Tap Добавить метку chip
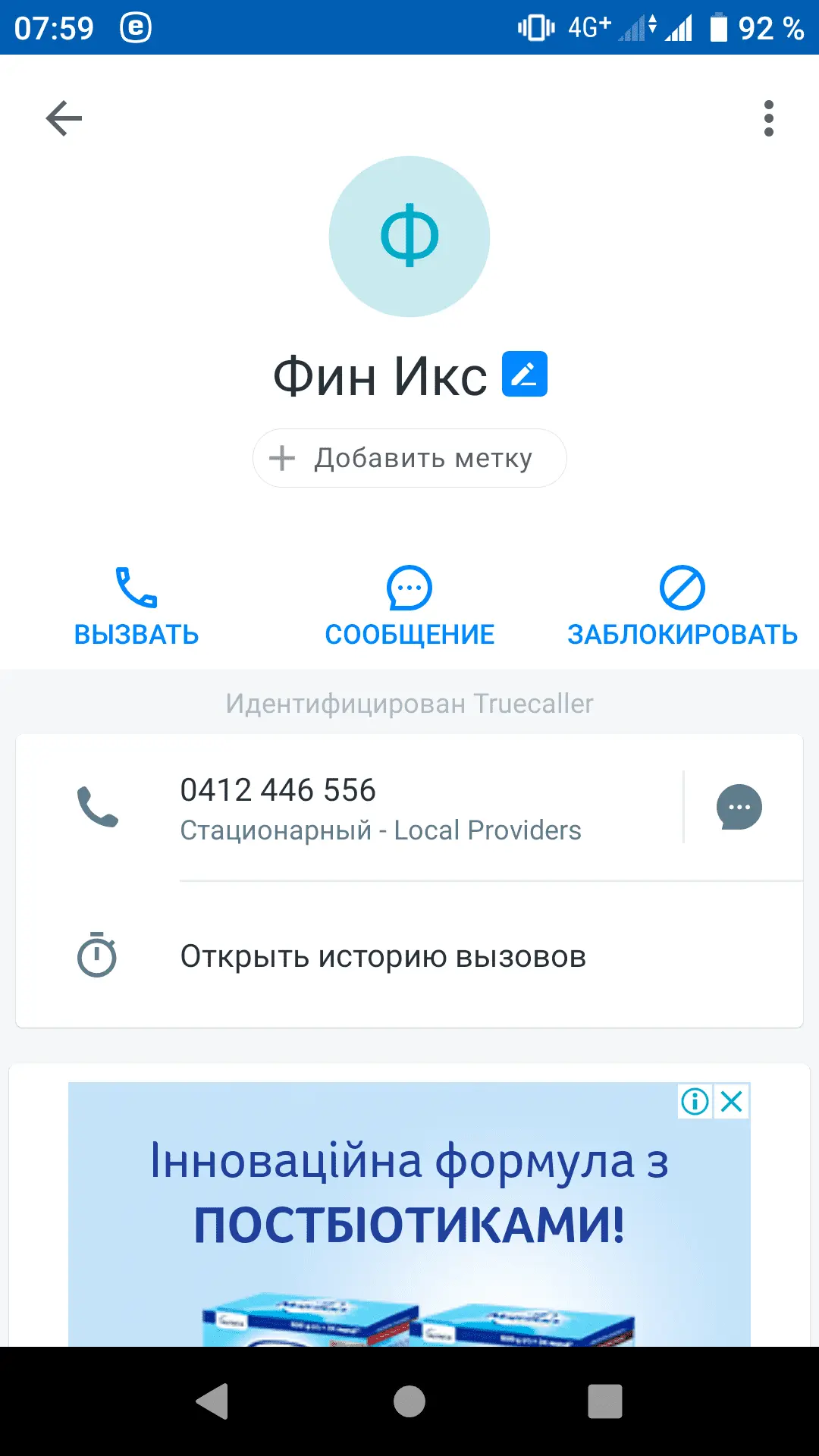The height and width of the screenshot is (1456, 819). pos(409,458)
